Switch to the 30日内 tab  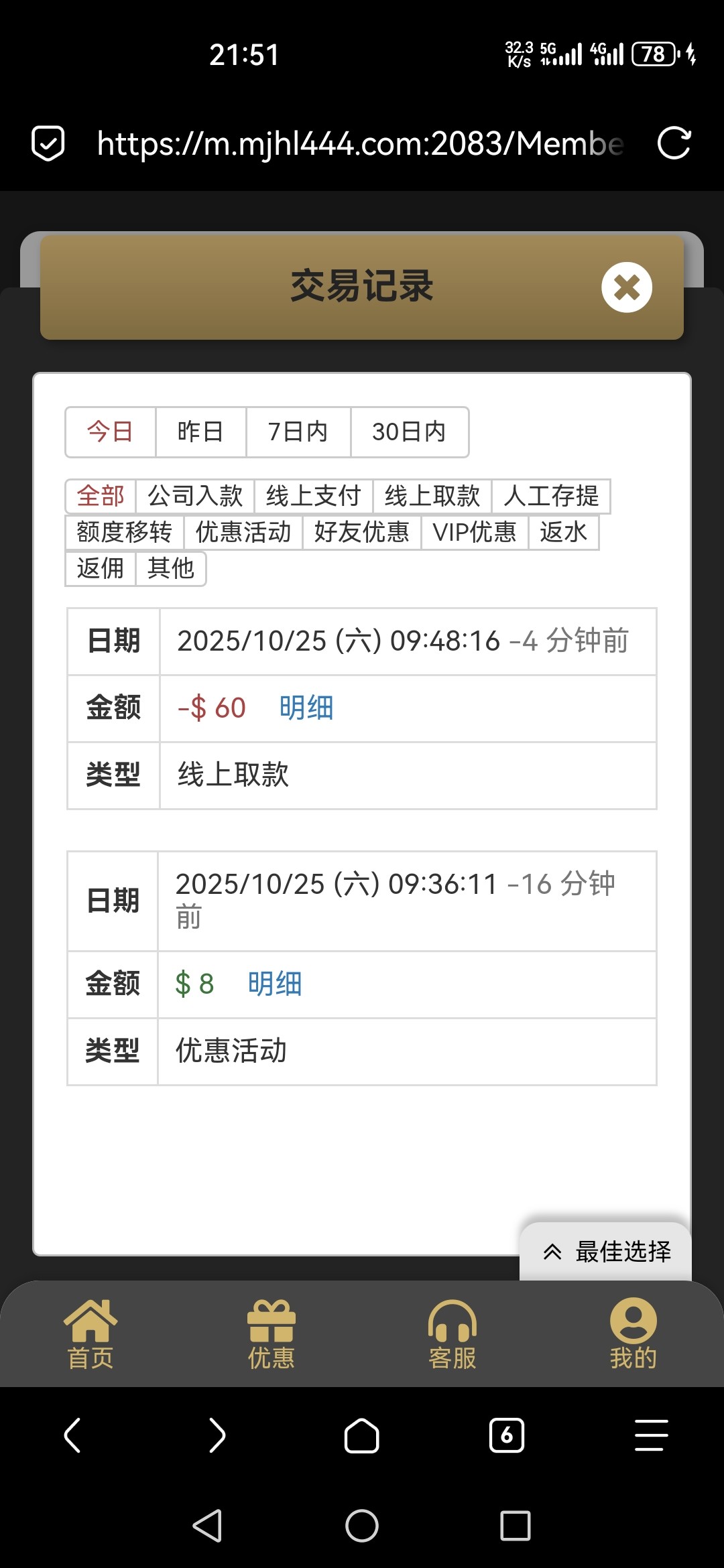[x=409, y=432]
